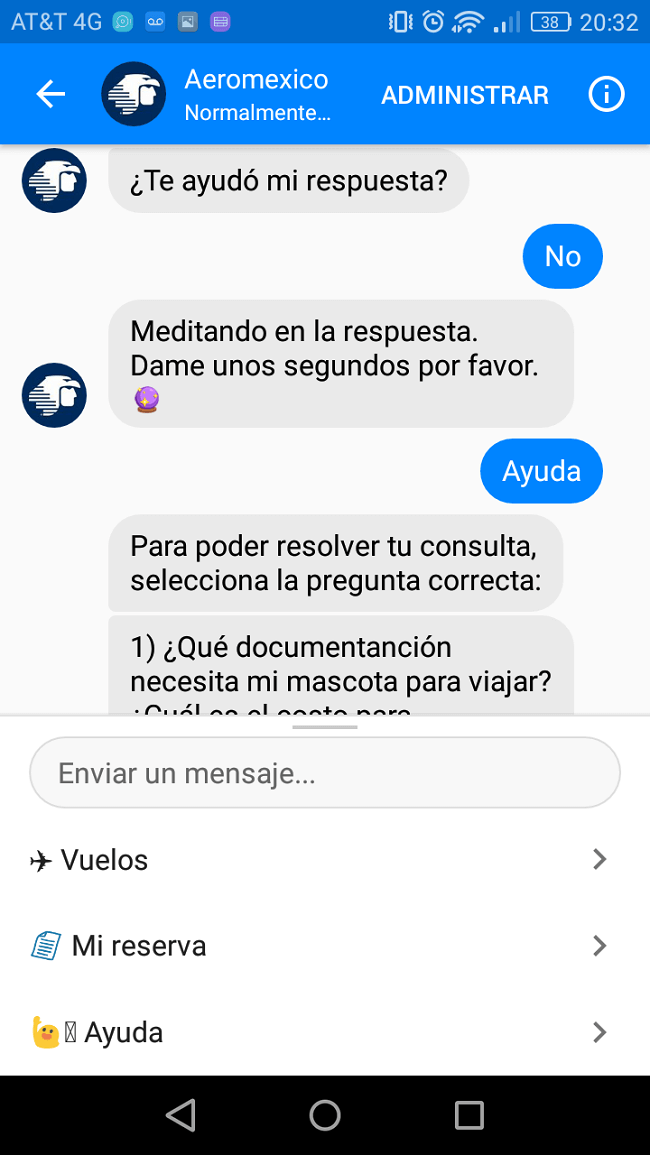The height and width of the screenshot is (1155, 650).
Task: Choose the Ayuda menu option
Action: pyautogui.click(x=320, y=1032)
